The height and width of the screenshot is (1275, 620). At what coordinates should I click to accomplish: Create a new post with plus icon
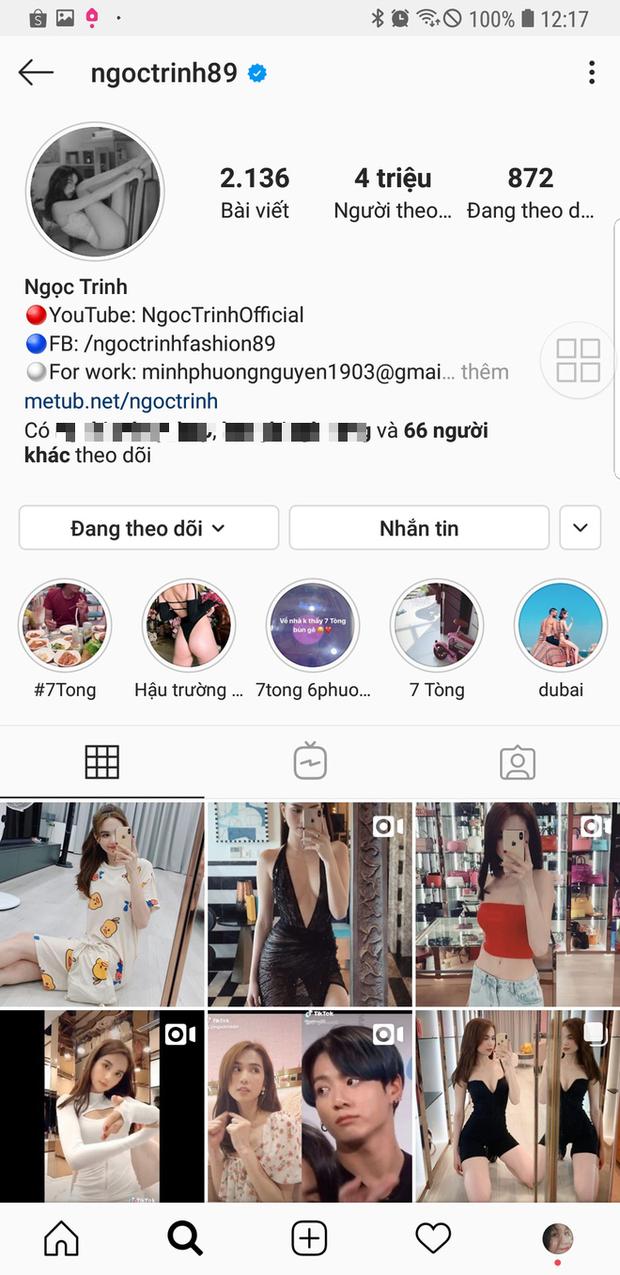pyautogui.click(x=310, y=1239)
